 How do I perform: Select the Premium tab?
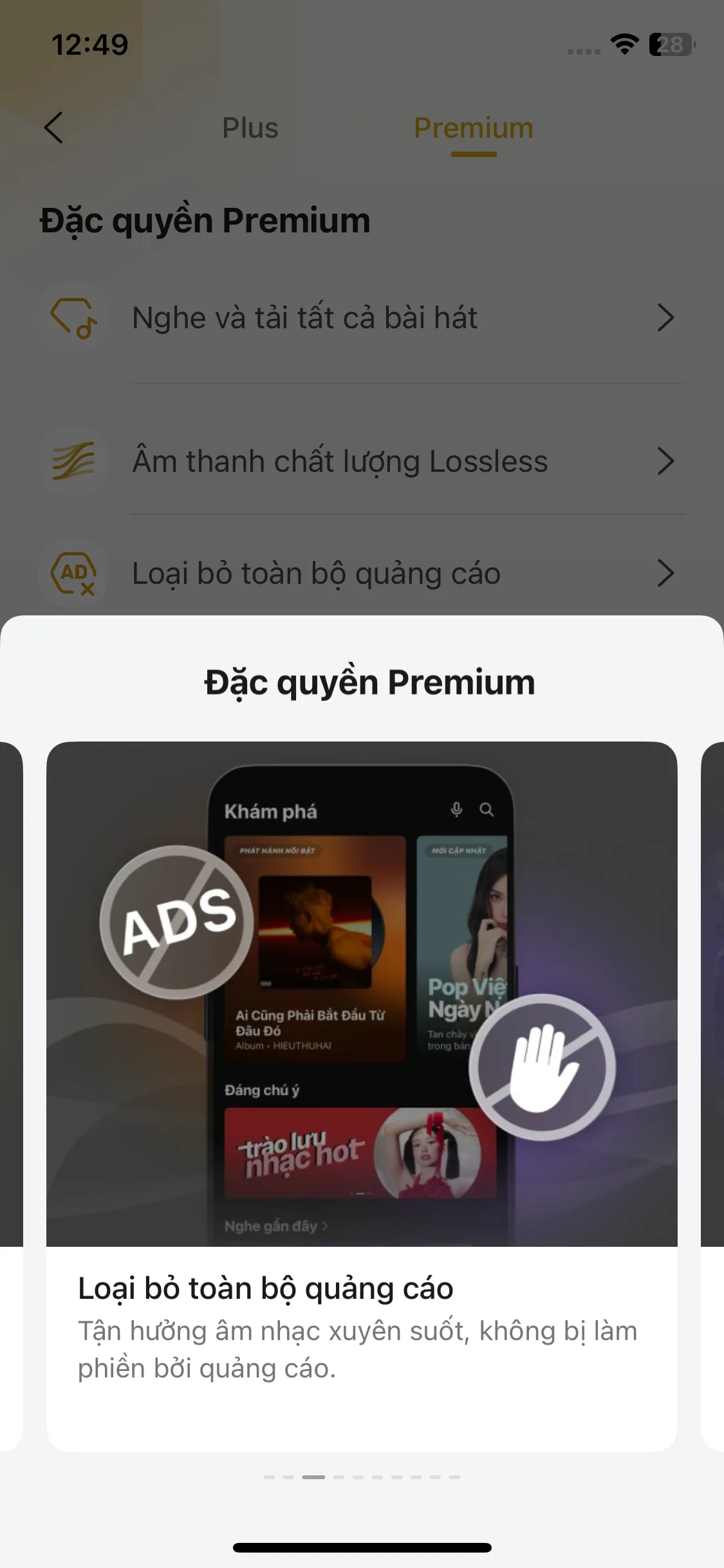tap(473, 128)
